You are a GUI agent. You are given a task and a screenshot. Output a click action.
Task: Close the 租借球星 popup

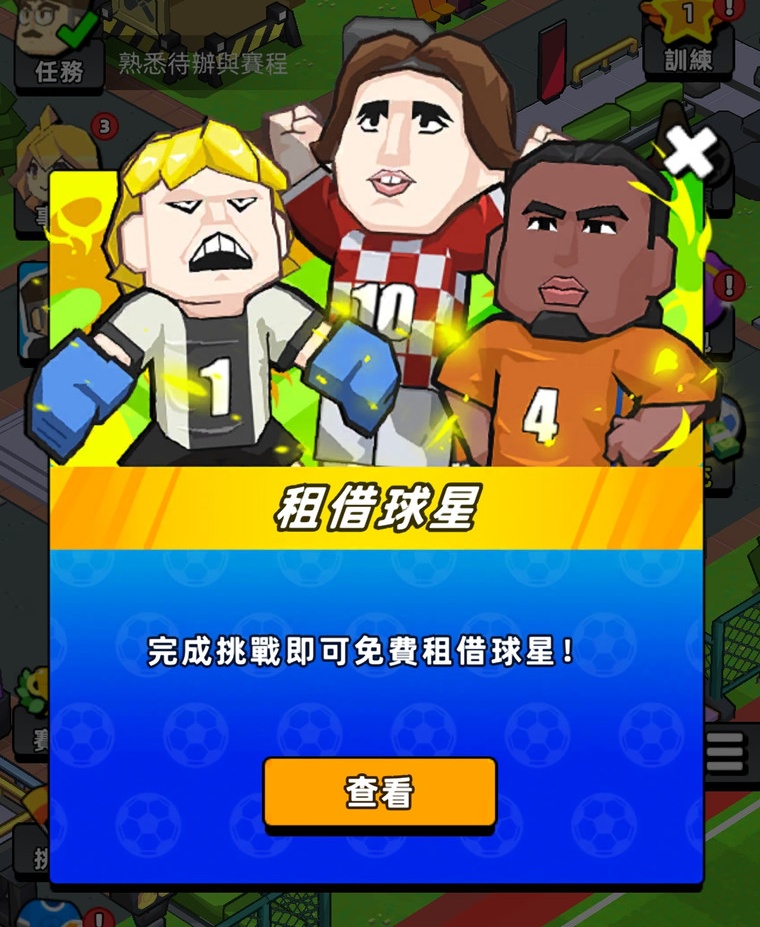[690, 153]
